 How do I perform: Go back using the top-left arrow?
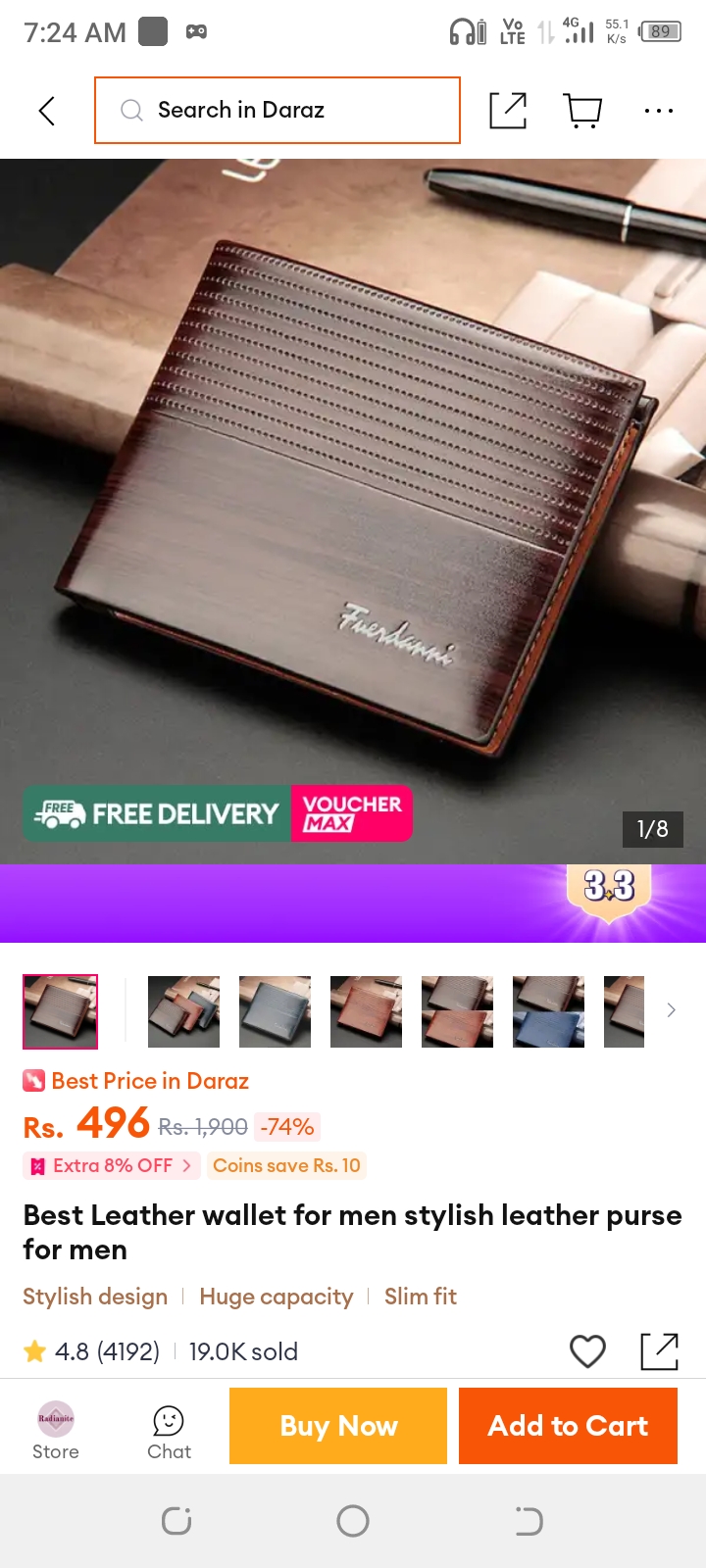click(x=46, y=111)
